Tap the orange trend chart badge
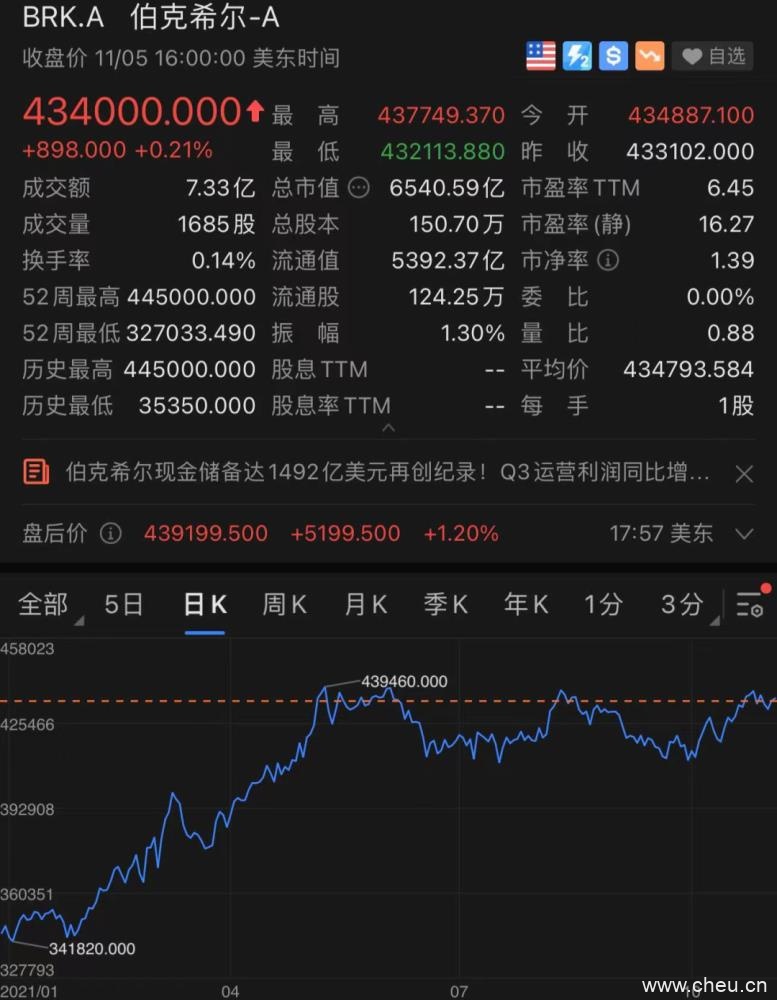Image resolution: width=777 pixels, height=1000 pixels. [x=648, y=56]
